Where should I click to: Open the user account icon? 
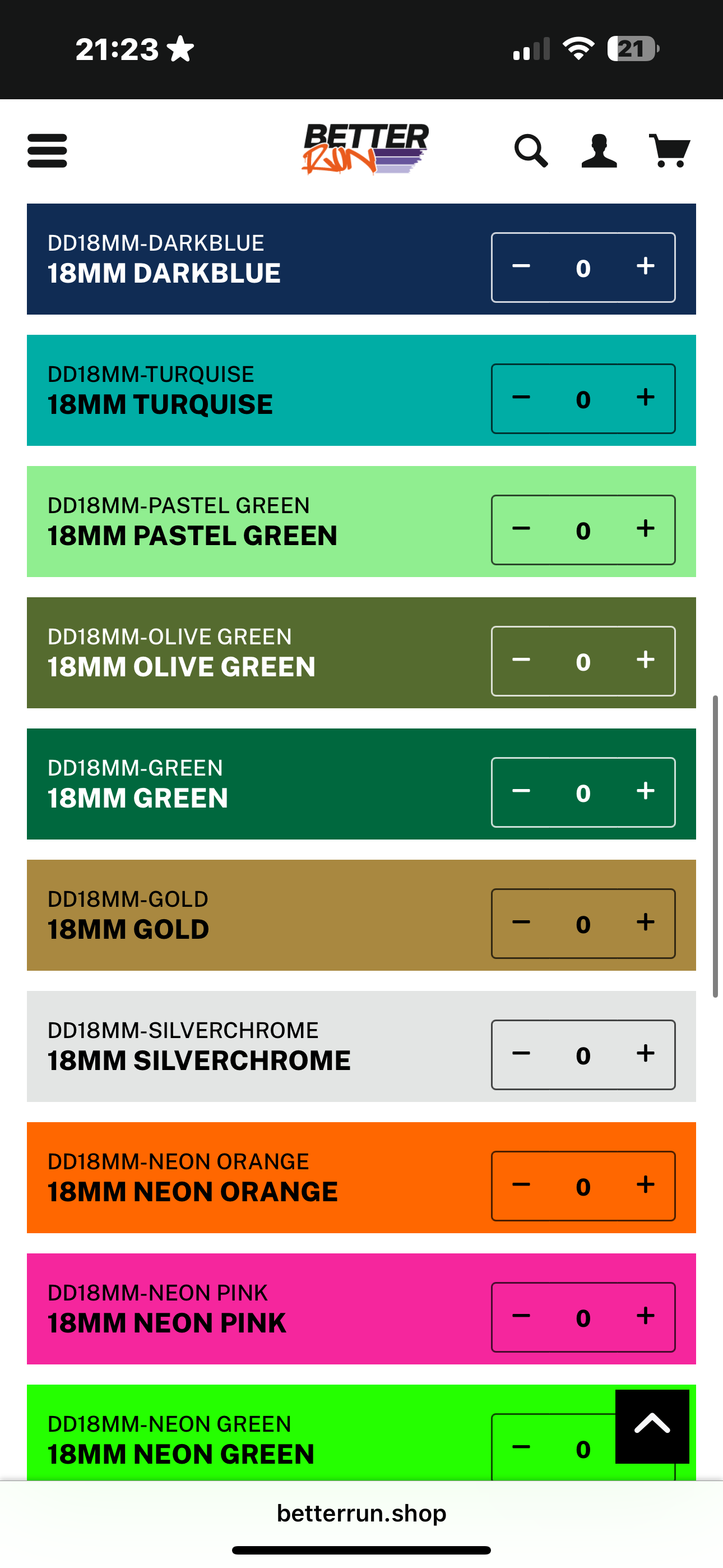[599, 150]
